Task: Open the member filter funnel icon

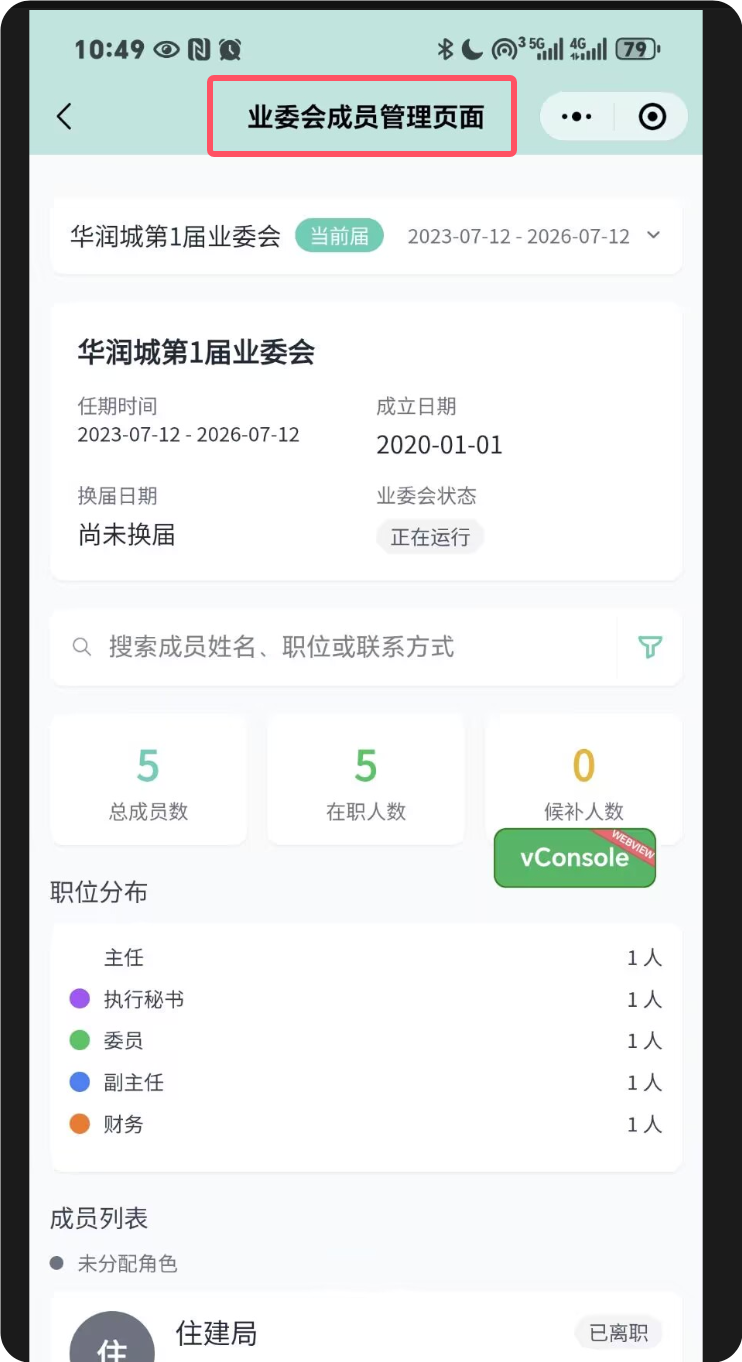Action: 650,647
